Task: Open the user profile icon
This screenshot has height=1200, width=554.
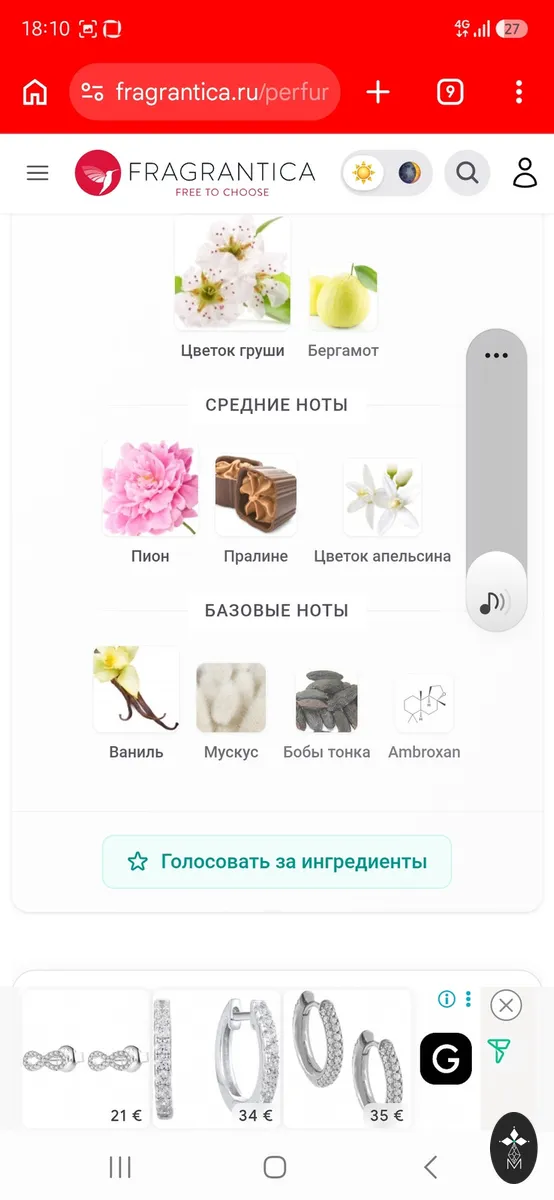Action: coord(525,173)
